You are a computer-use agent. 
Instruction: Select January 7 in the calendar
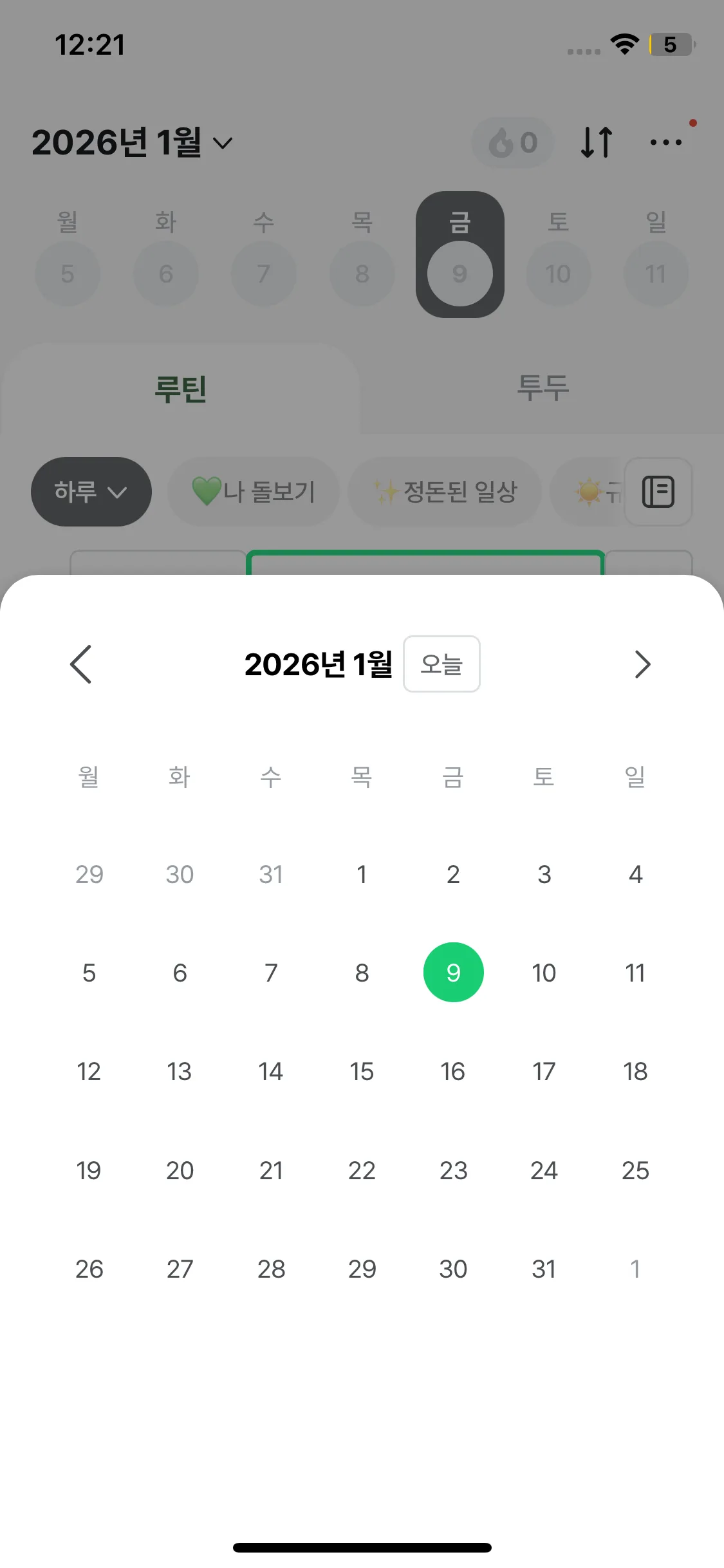pyautogui.click(x=271, y=973)
